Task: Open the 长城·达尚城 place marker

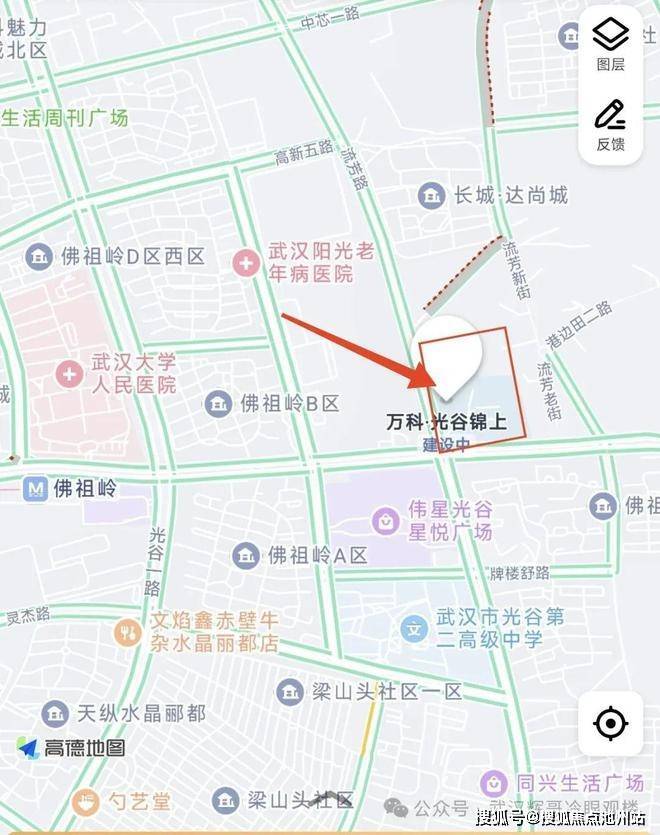Action: coord(431,195)
